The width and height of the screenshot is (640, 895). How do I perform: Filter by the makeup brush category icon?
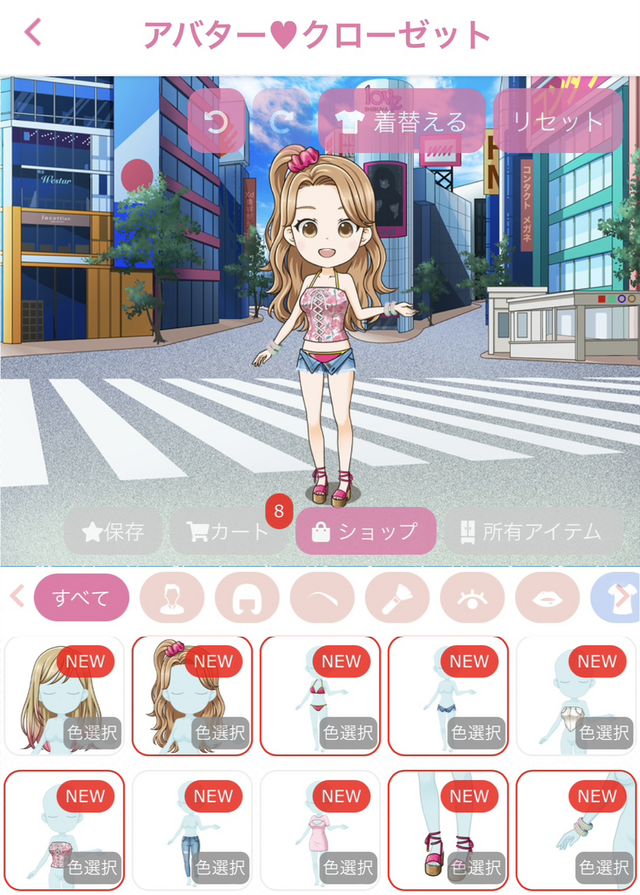(x=397, y=598)
